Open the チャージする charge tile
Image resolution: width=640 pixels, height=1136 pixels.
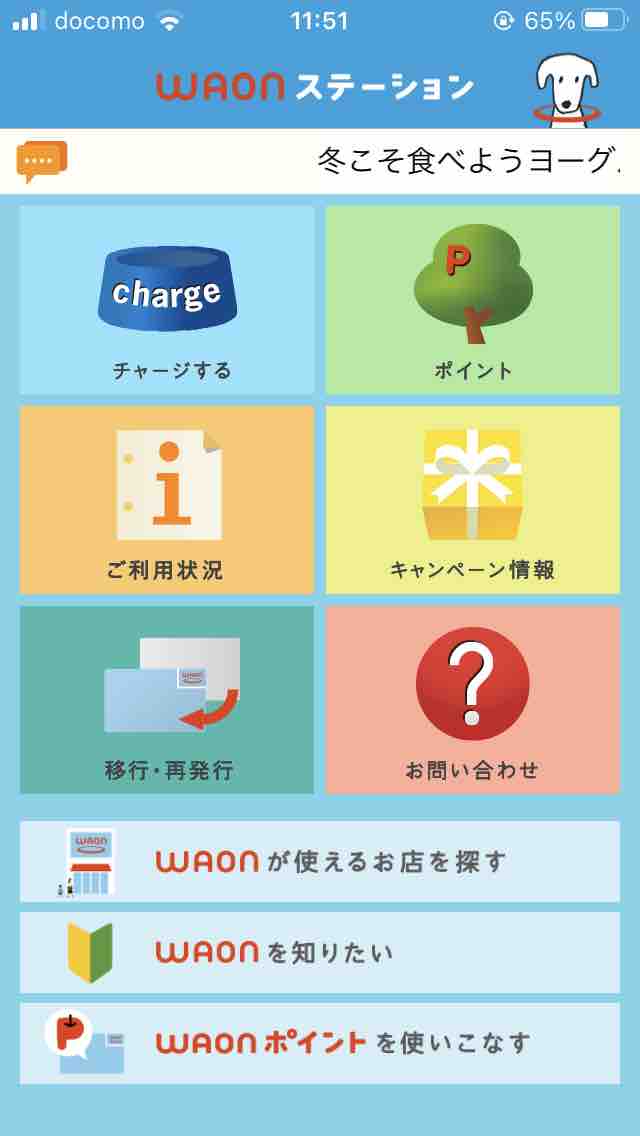pos(167,300)
